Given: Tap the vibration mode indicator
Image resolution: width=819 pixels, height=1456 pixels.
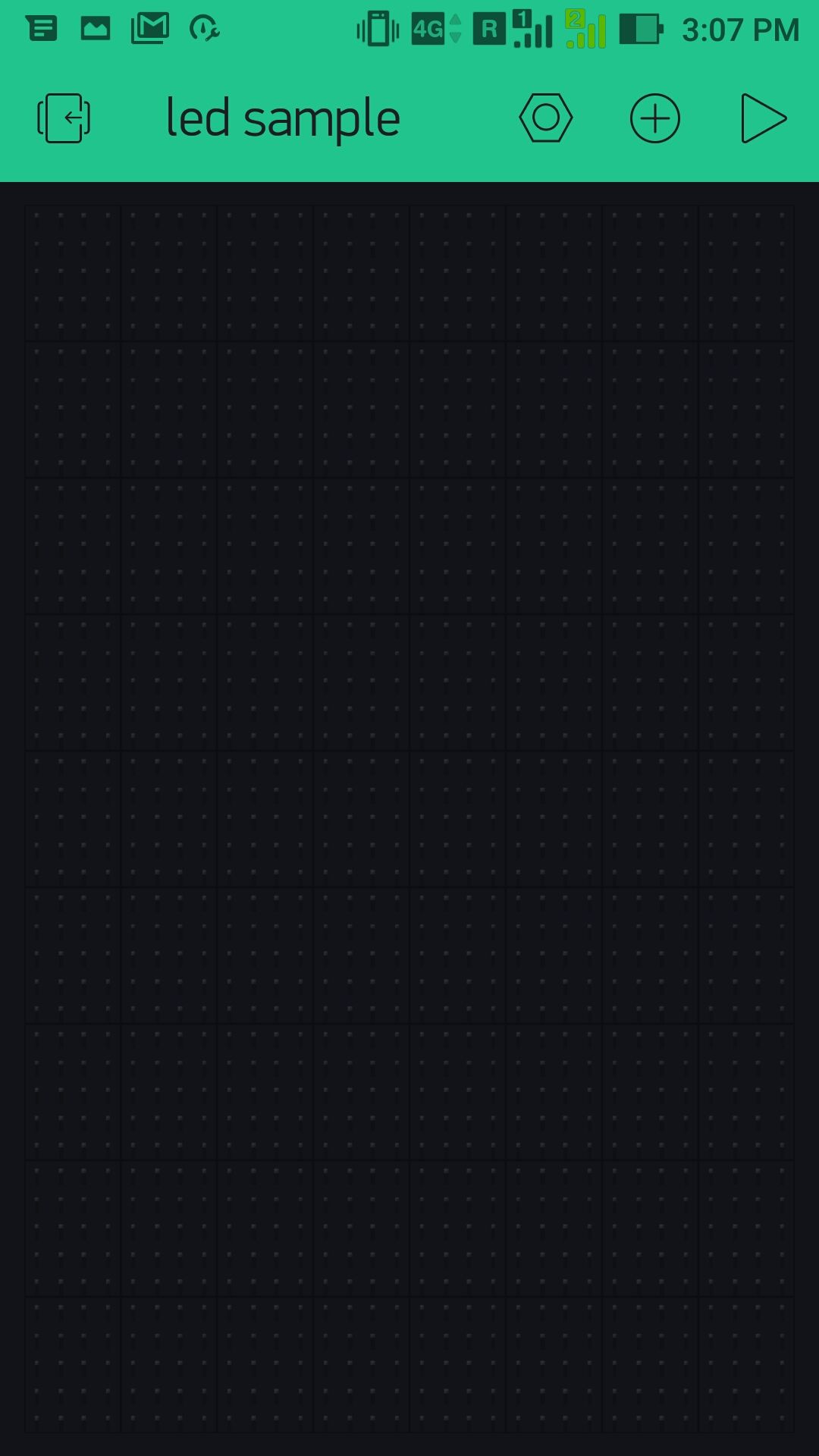Looking at the screenshot, I should point(377,29).
